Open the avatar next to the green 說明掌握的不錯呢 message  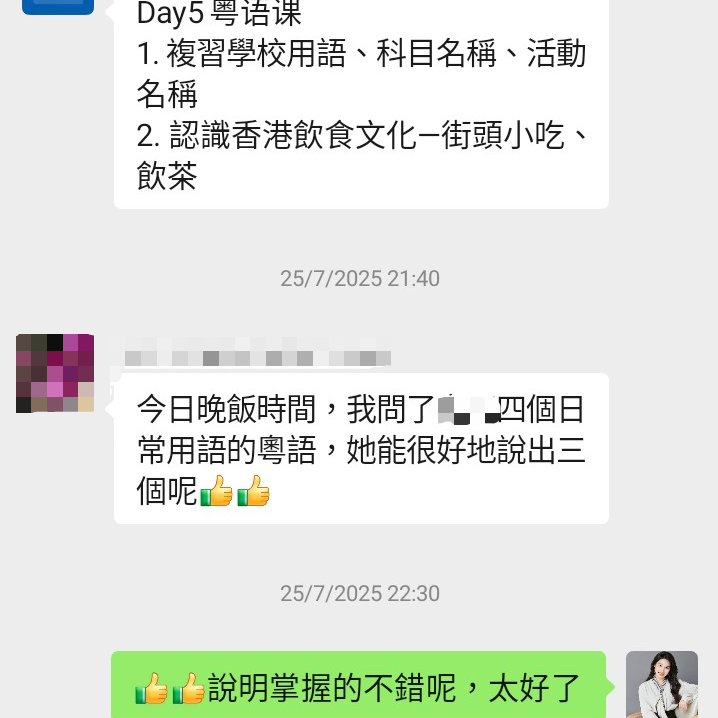(661, 685)
